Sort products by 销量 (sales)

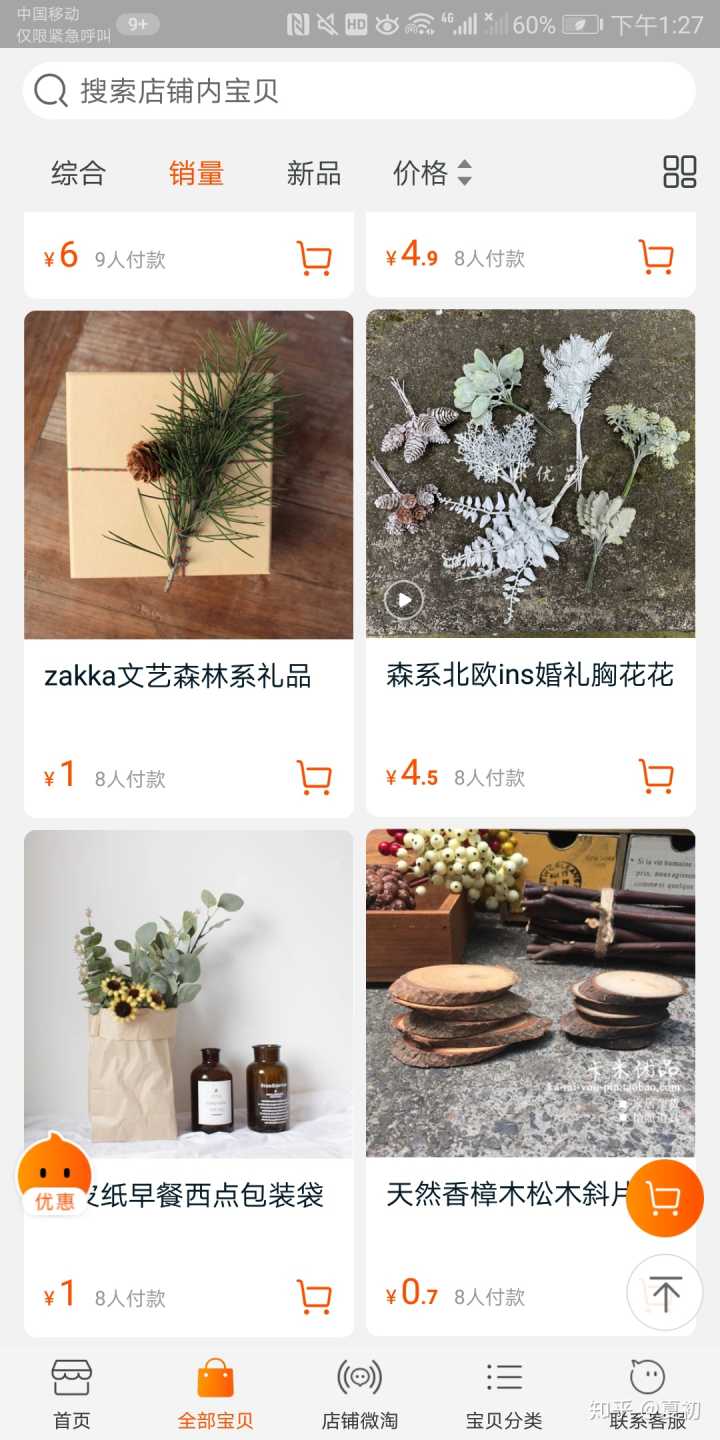(x=196, y=173)
